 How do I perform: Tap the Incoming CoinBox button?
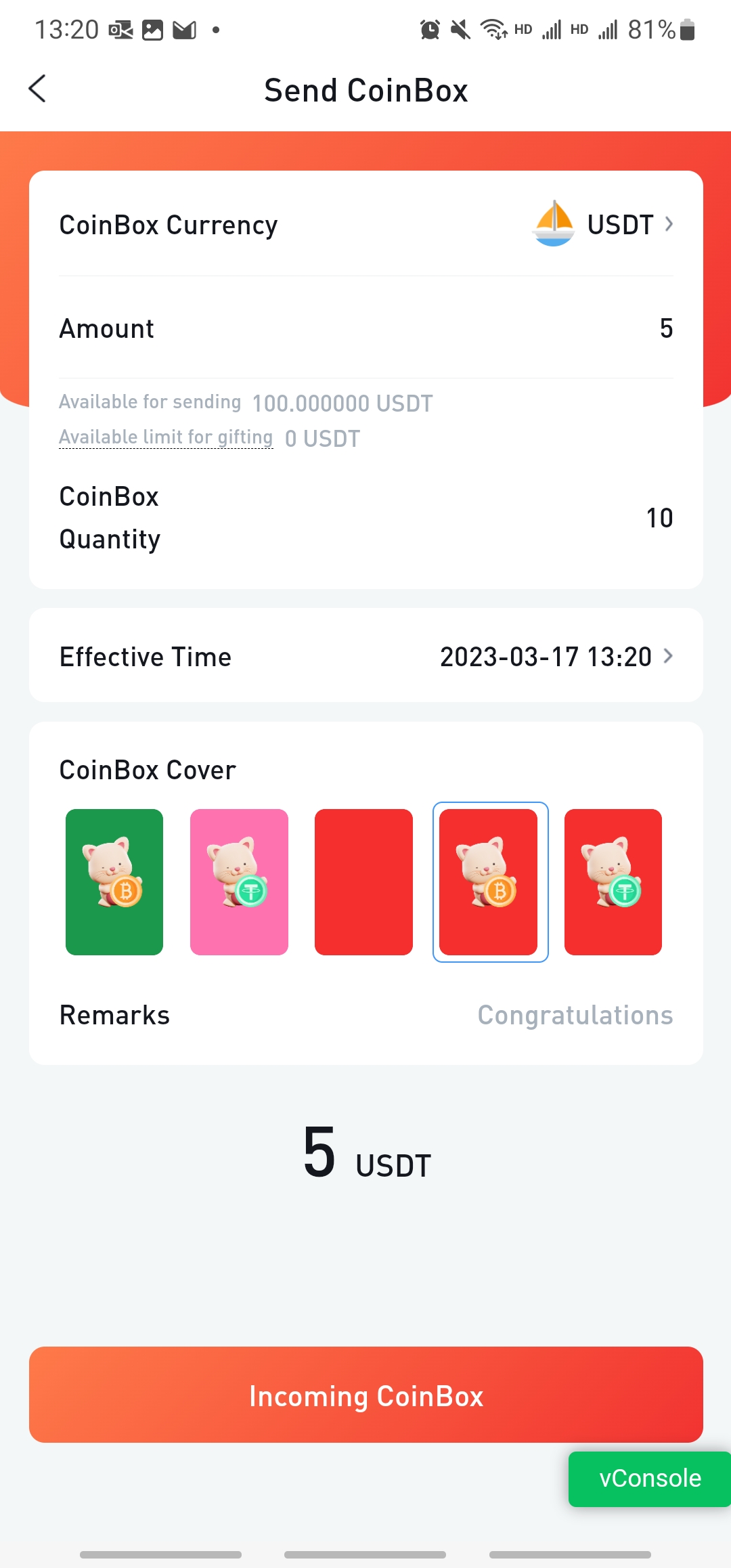click(365, 1395)
